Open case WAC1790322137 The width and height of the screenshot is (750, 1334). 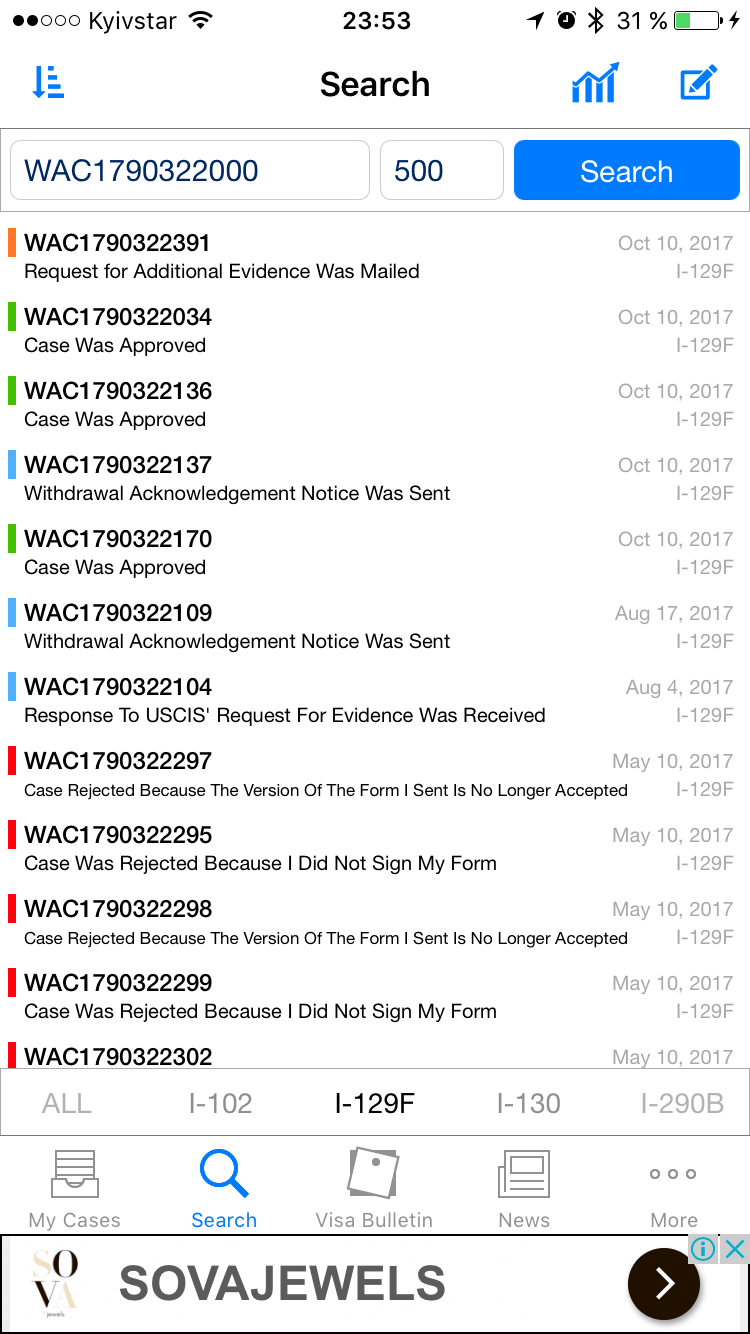(375, 479)
